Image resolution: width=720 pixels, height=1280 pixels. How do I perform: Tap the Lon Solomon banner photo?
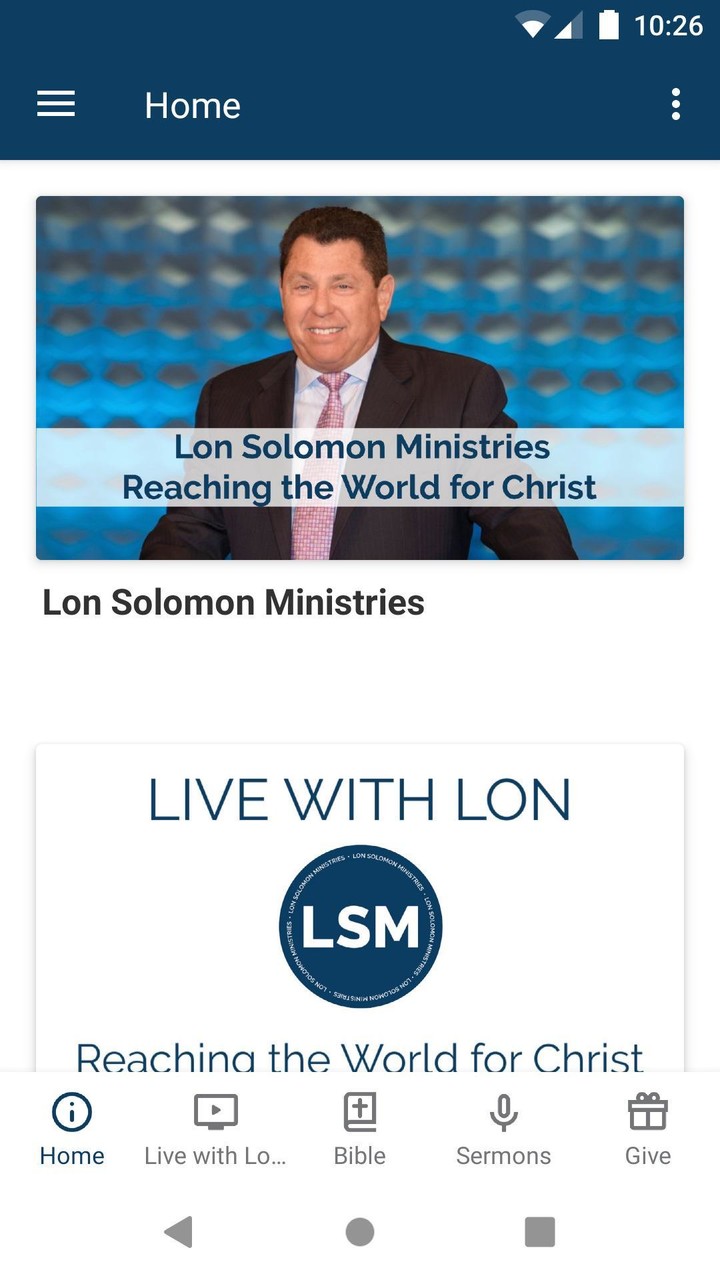coord(359,377)
